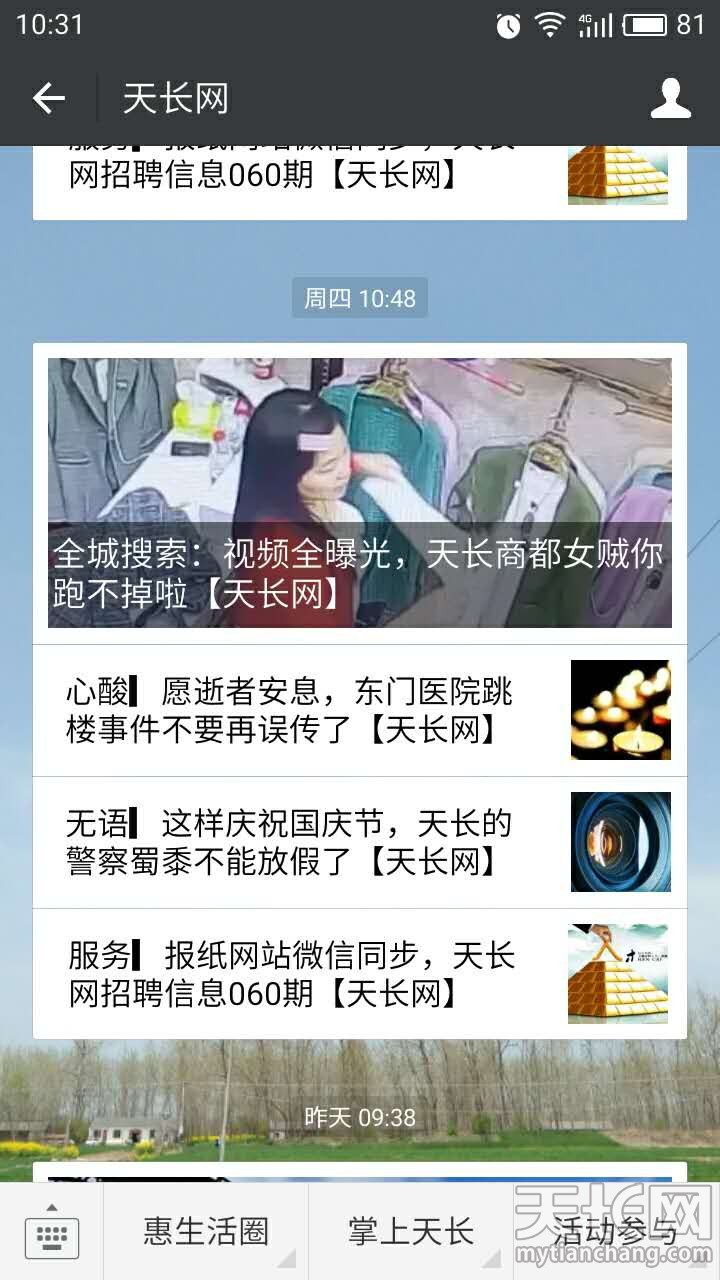Screen dimensions: 720x1280
Task: Switch to keyboard input mode
Action: [52, 1232]
